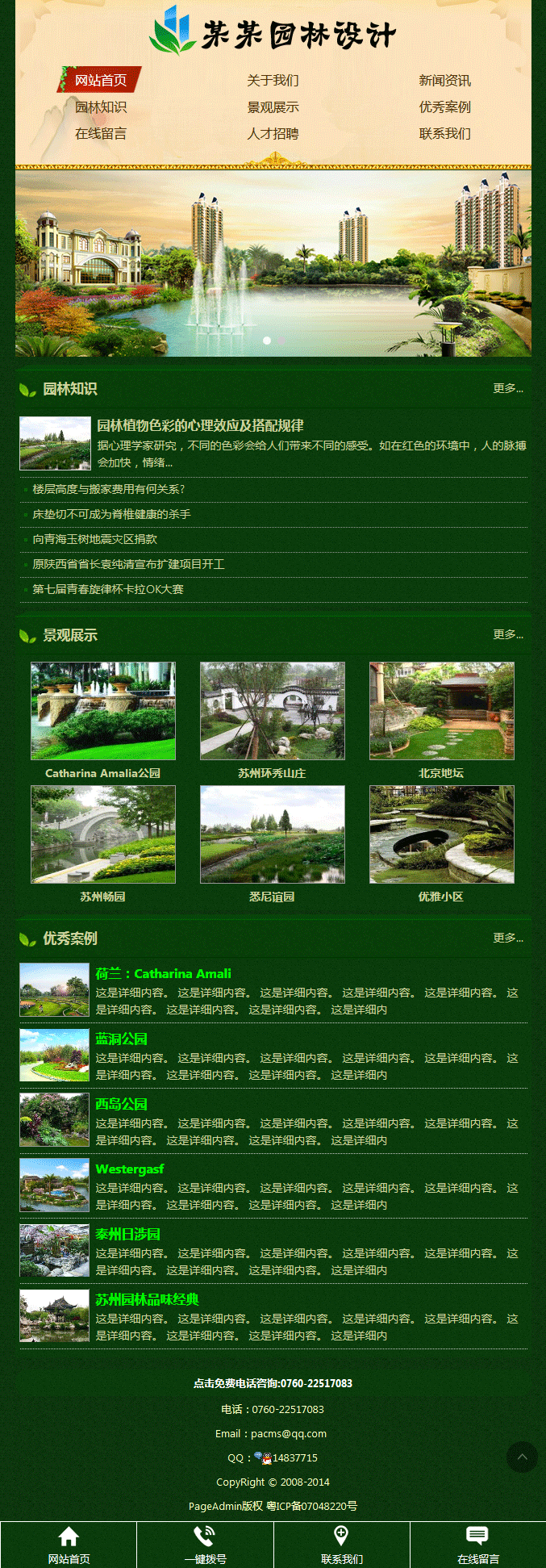
Task: Read 楼层高度与搬家费用有何关系 article
Action: point(109,489)
